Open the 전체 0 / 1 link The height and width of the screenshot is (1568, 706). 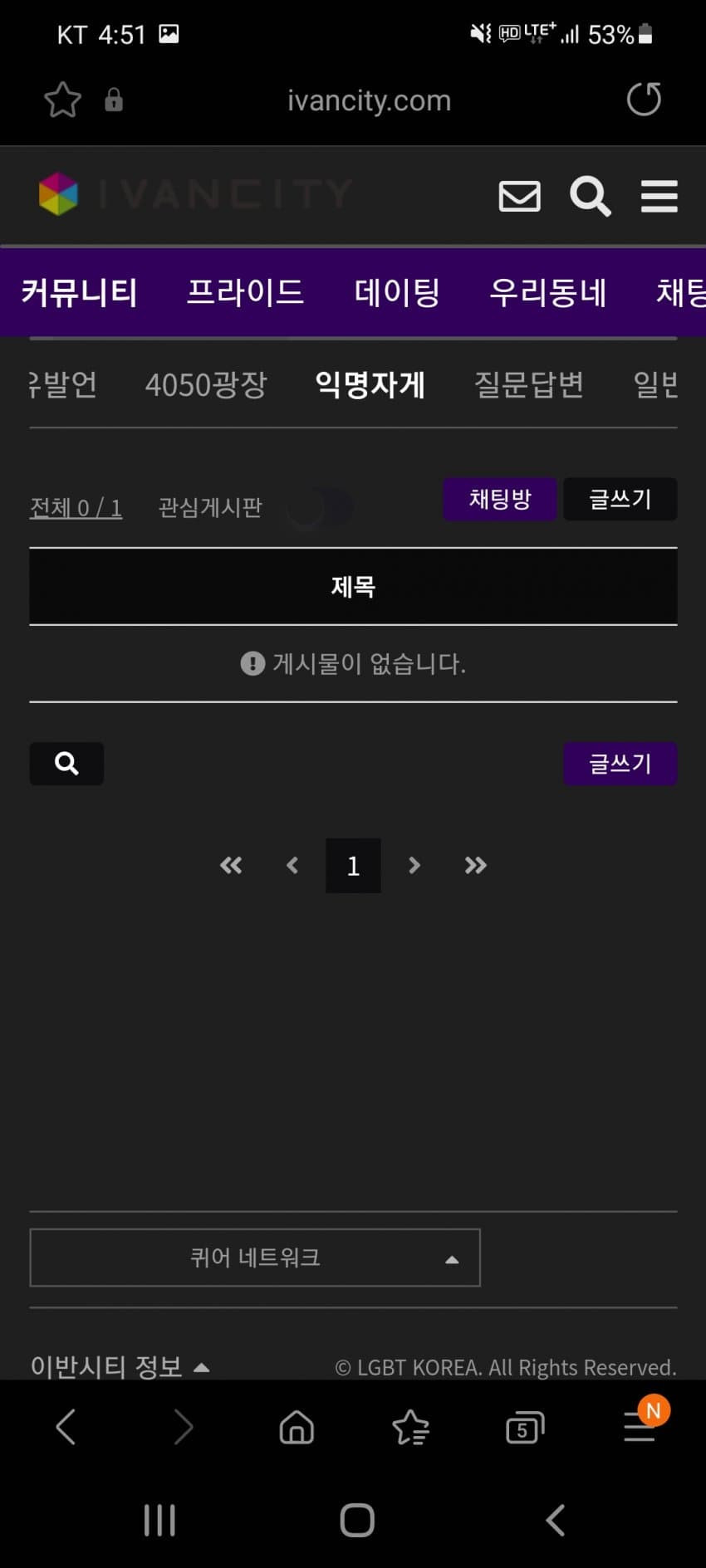(76, 507)
